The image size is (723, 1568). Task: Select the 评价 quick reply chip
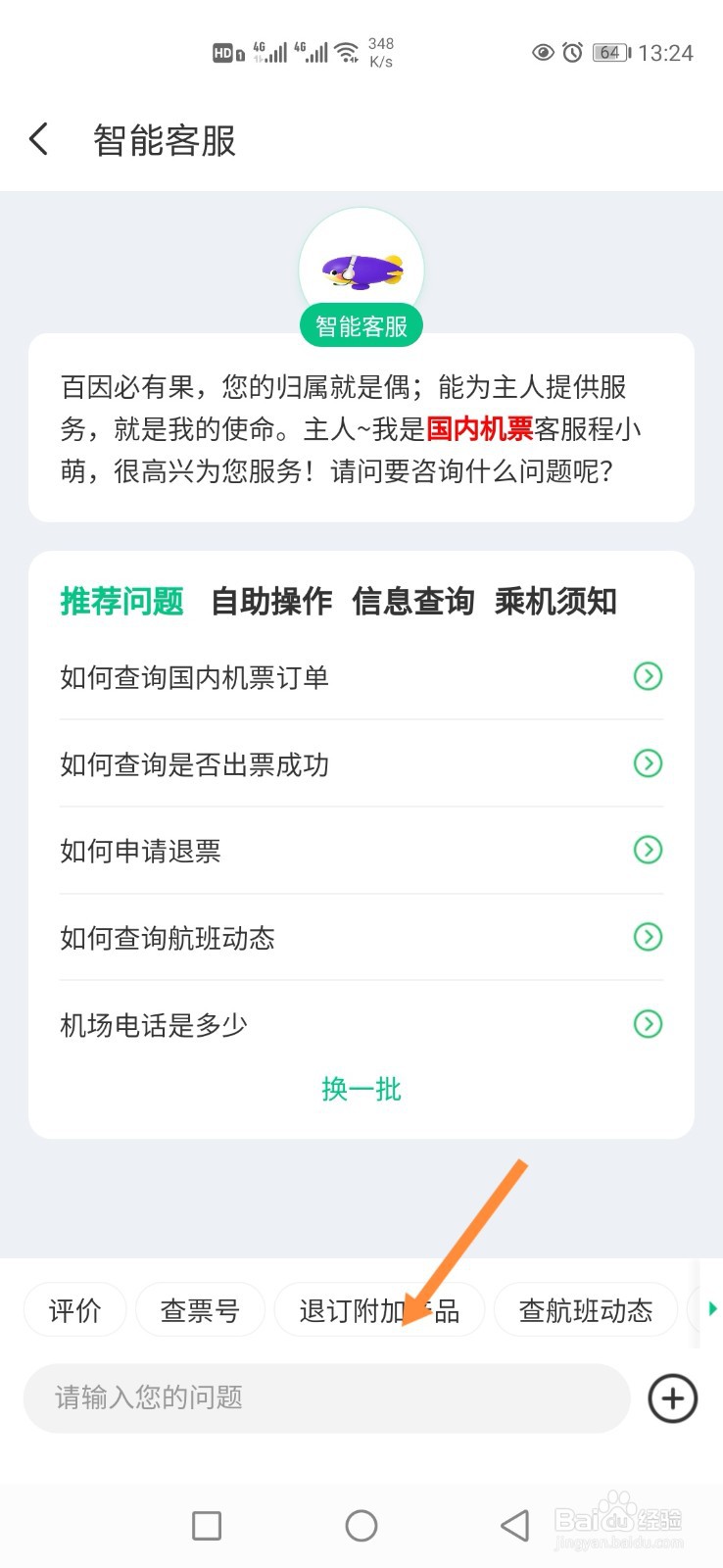point(74,1309)
